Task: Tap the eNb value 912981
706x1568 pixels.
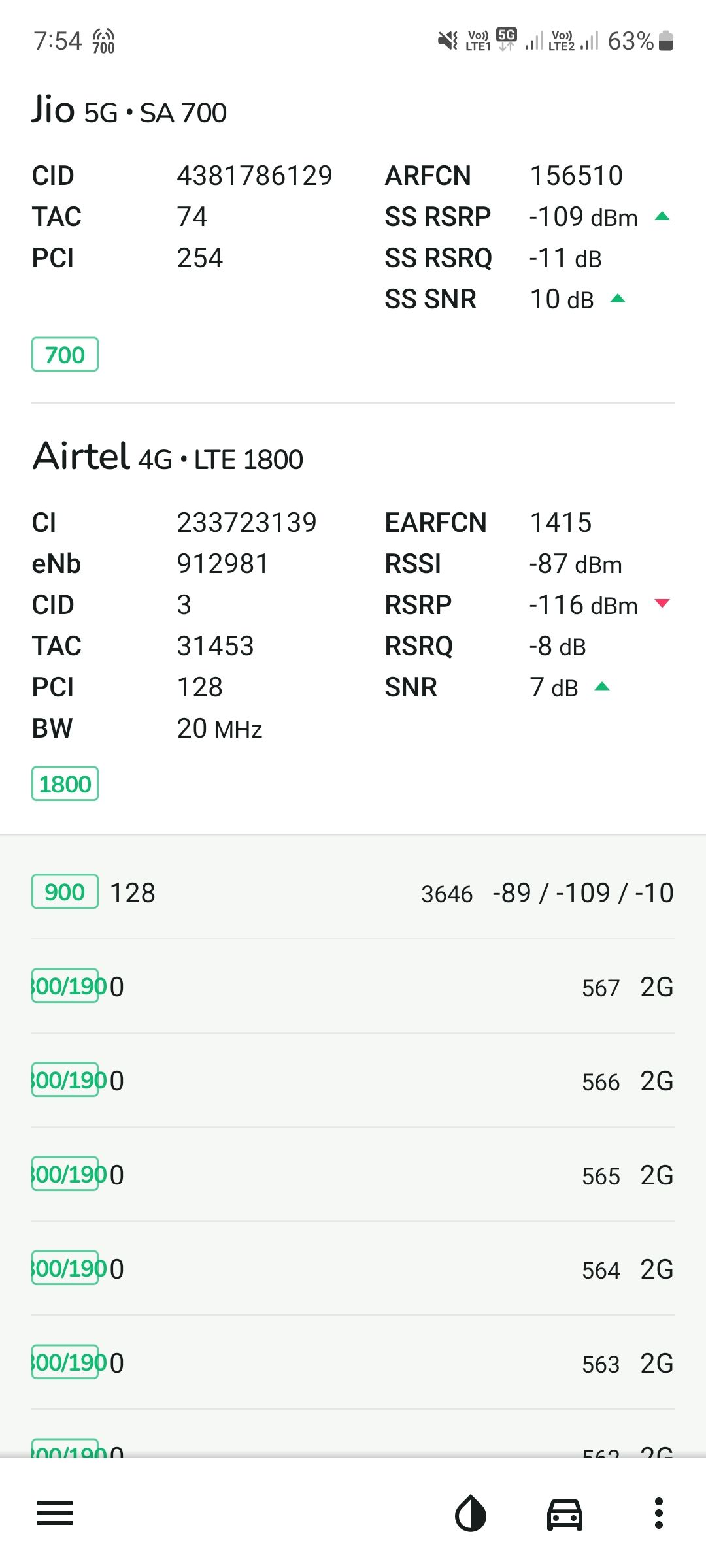Action: [x=222, y=563]
